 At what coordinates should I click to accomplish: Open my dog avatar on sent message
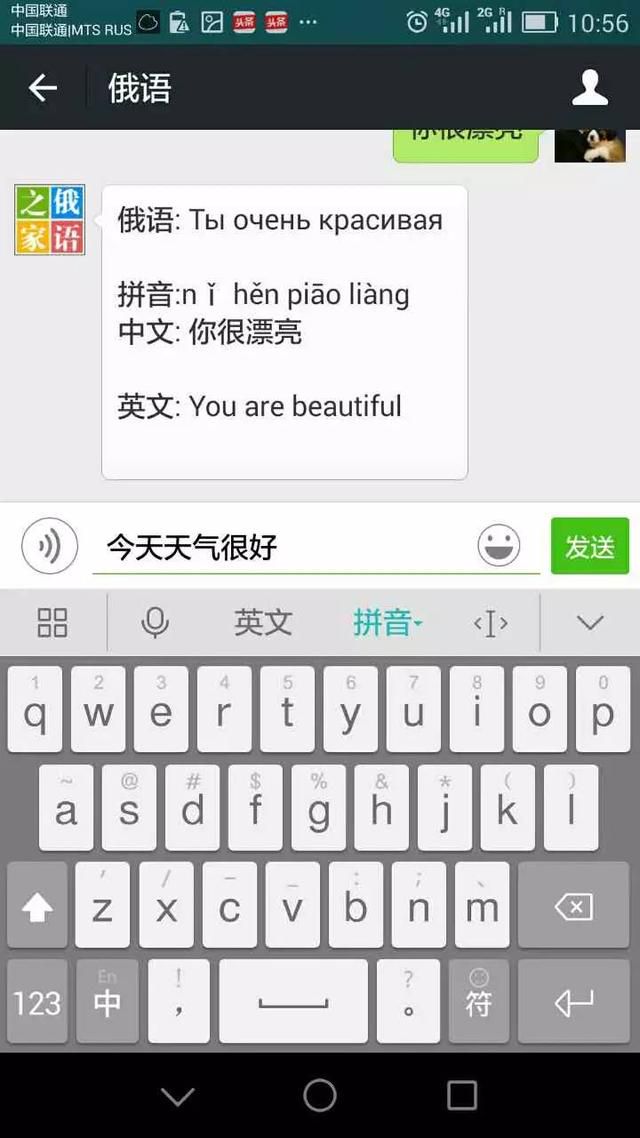pos(589,145)
